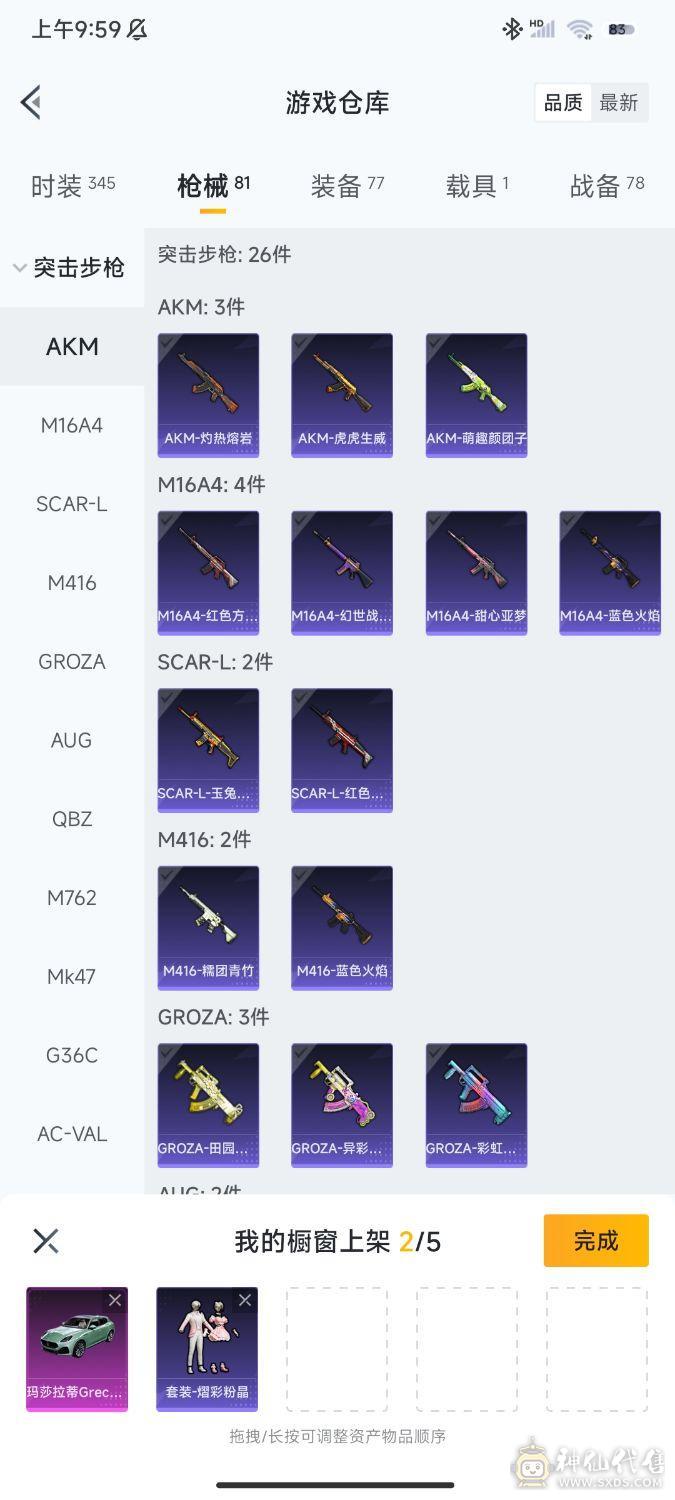Jump to M762 in the side list
The image size is (675, 1500).
(72, 898)
